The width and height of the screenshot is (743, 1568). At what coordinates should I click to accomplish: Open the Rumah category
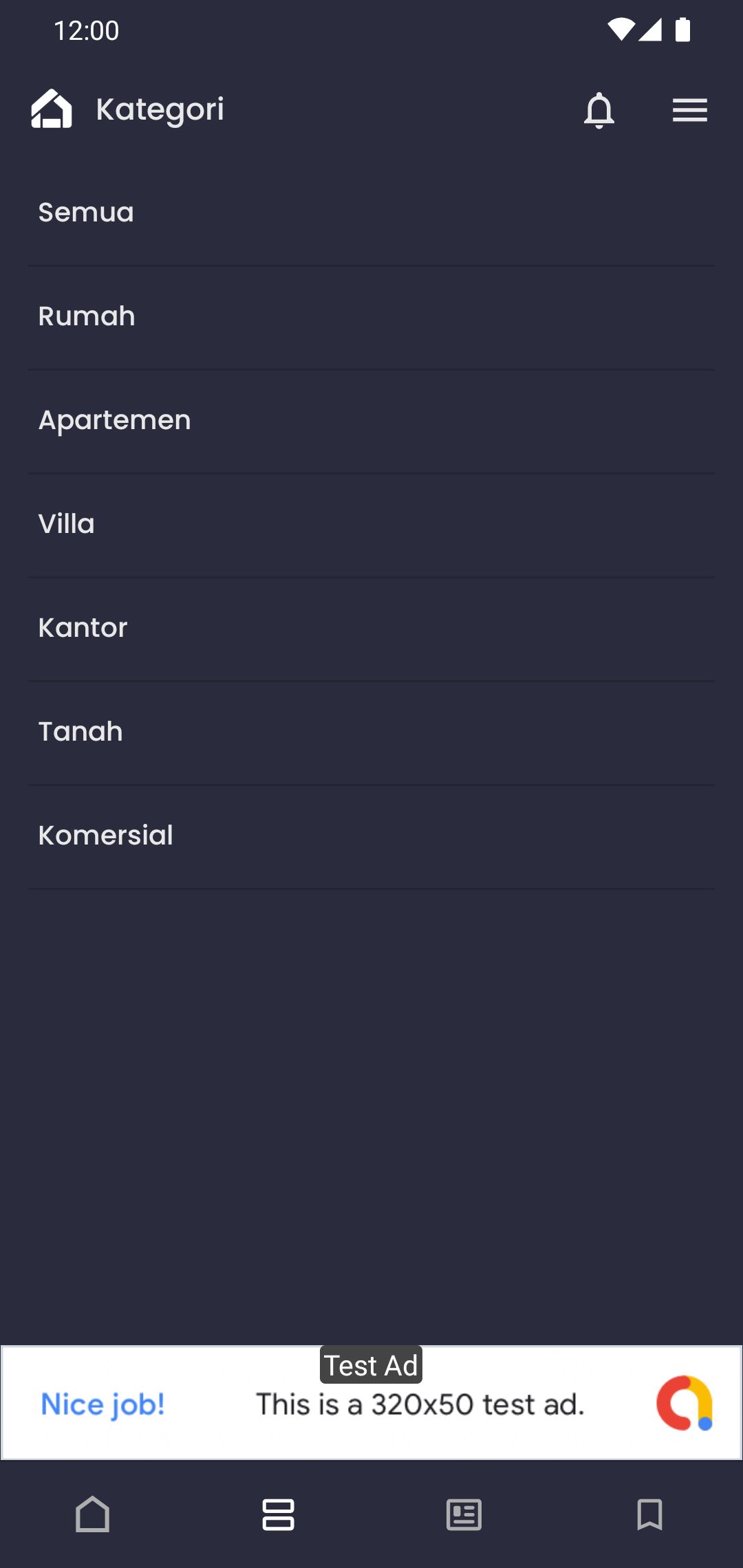[x=371, y=317]
